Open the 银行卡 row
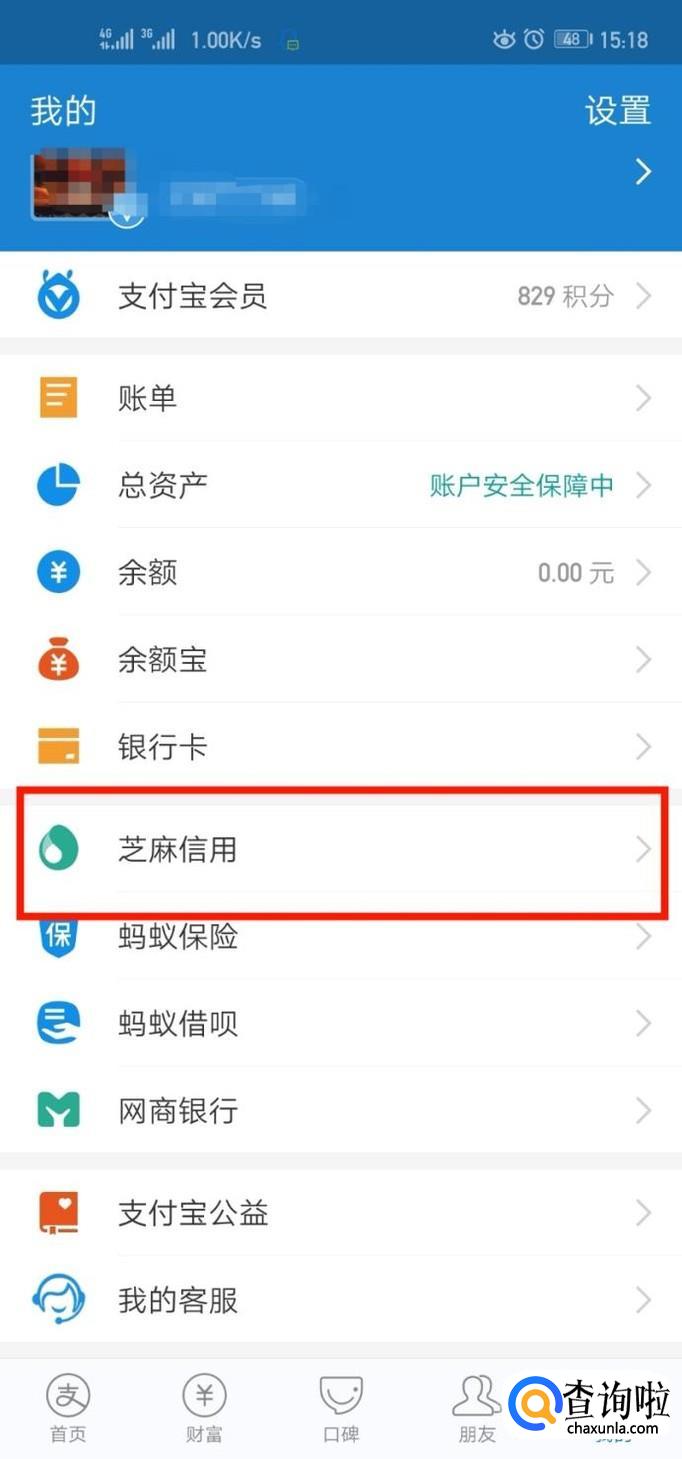The height and width of the screenshot is (1459, 682). pyautogui.click(x=341, y=747)
